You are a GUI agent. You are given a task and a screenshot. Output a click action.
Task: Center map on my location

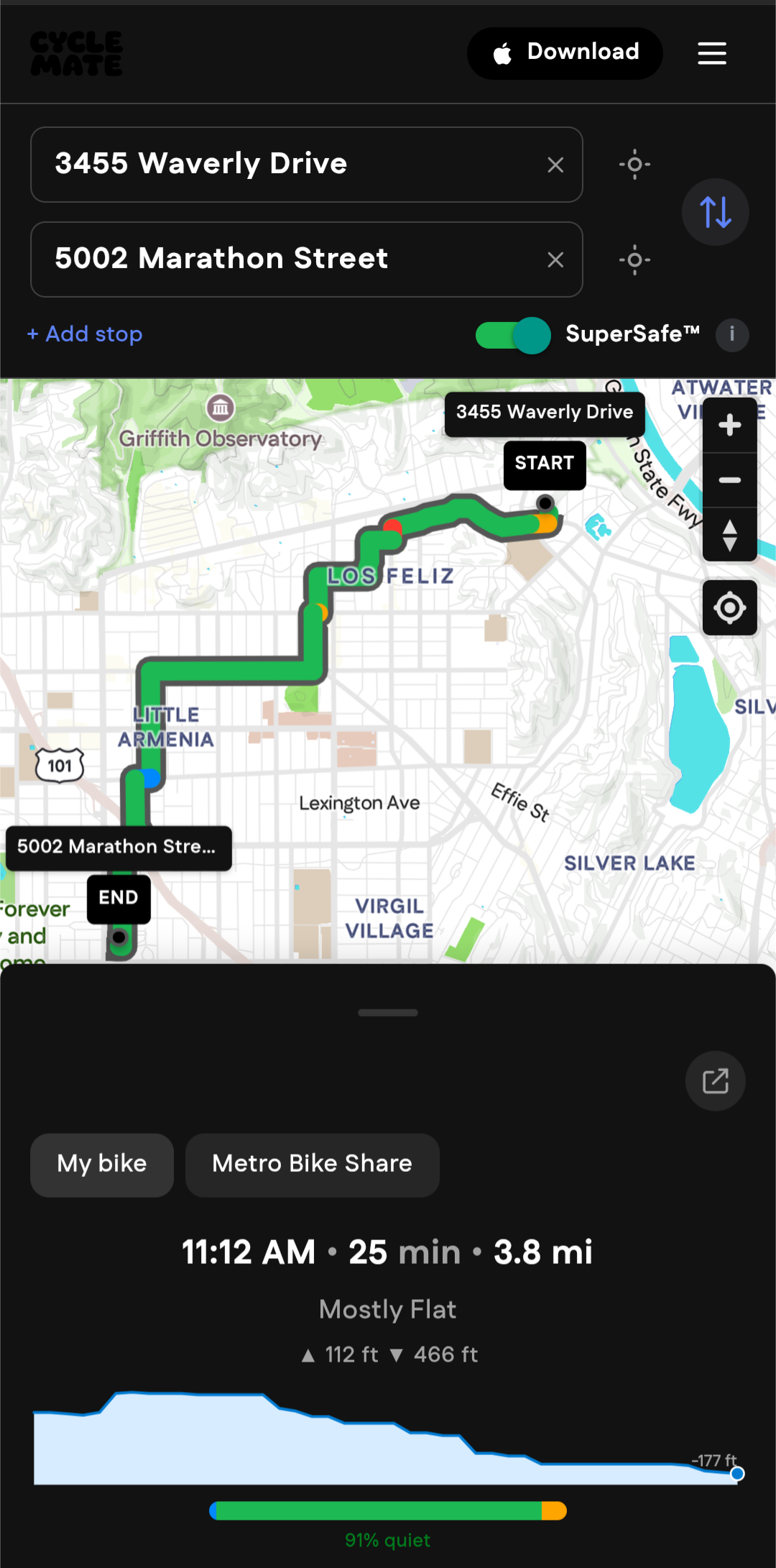point(729,608)
